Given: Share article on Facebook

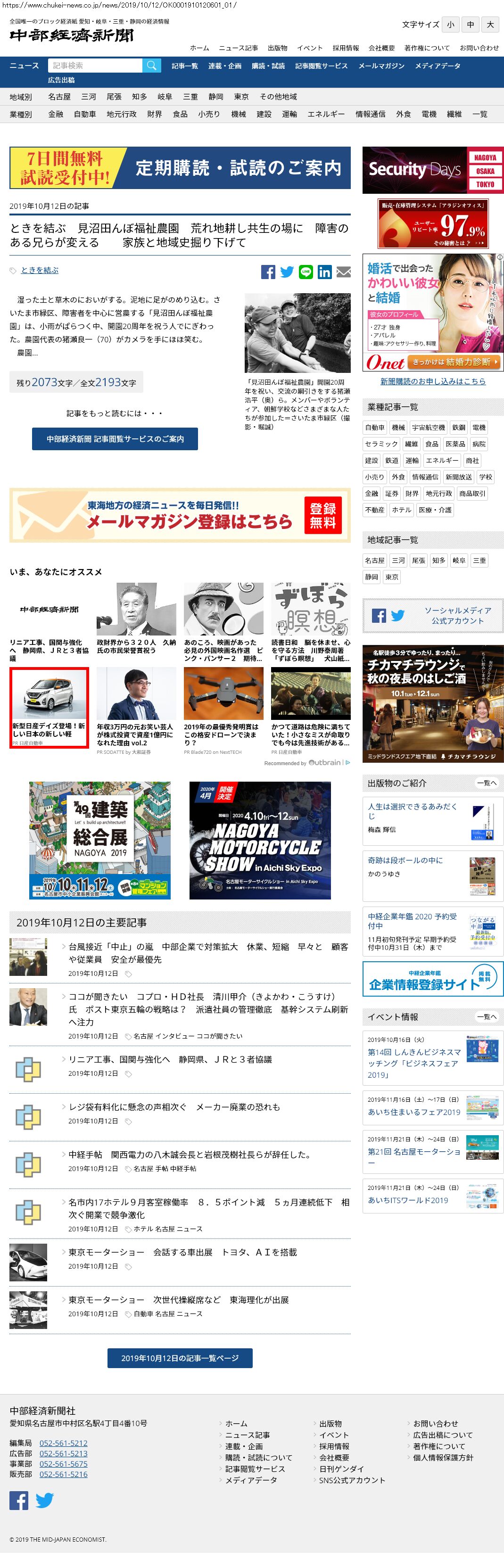Looking at the screenshot, I should coord(268,272).
